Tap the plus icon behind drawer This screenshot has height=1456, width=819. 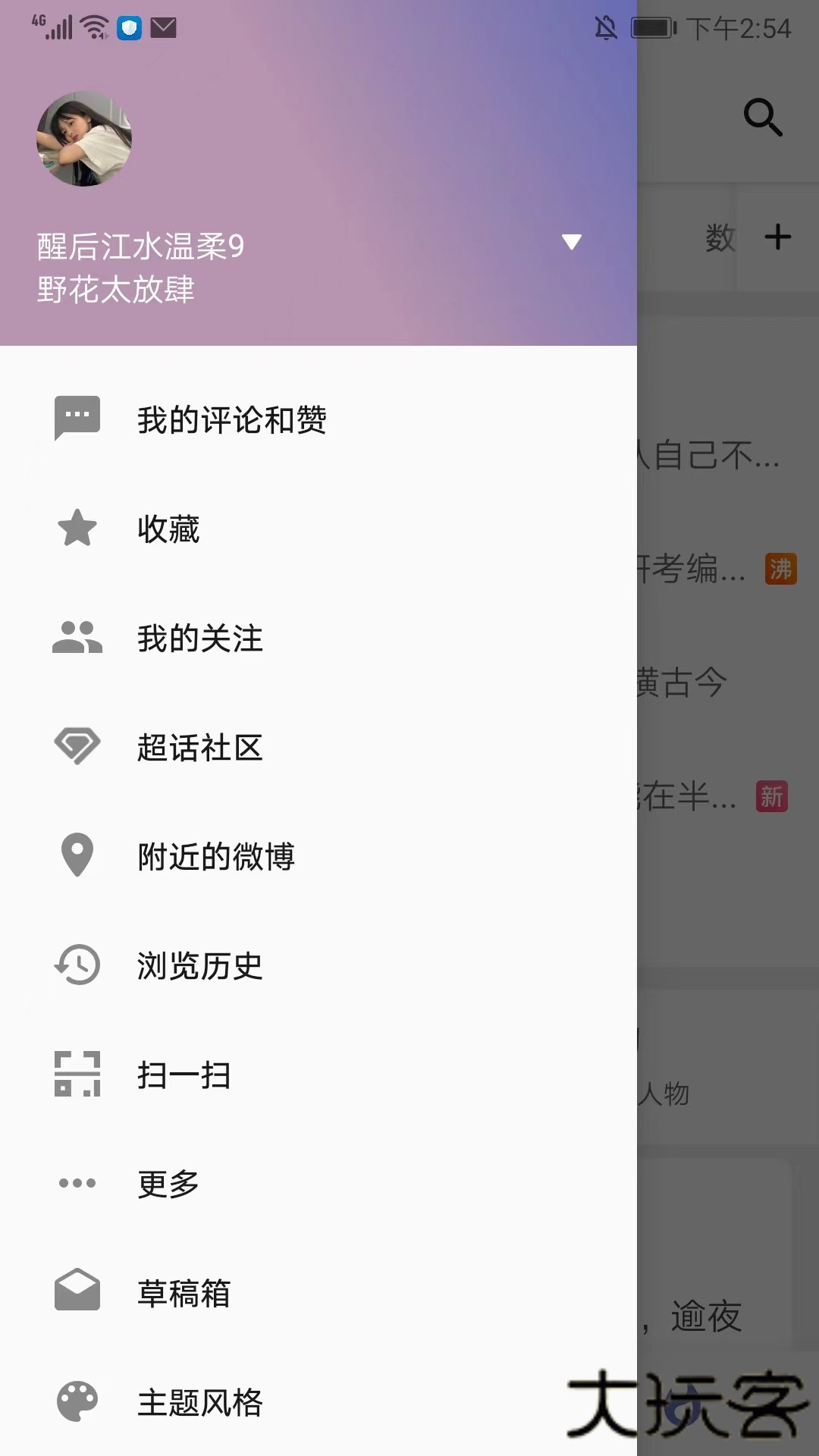[x=777, y=237]
